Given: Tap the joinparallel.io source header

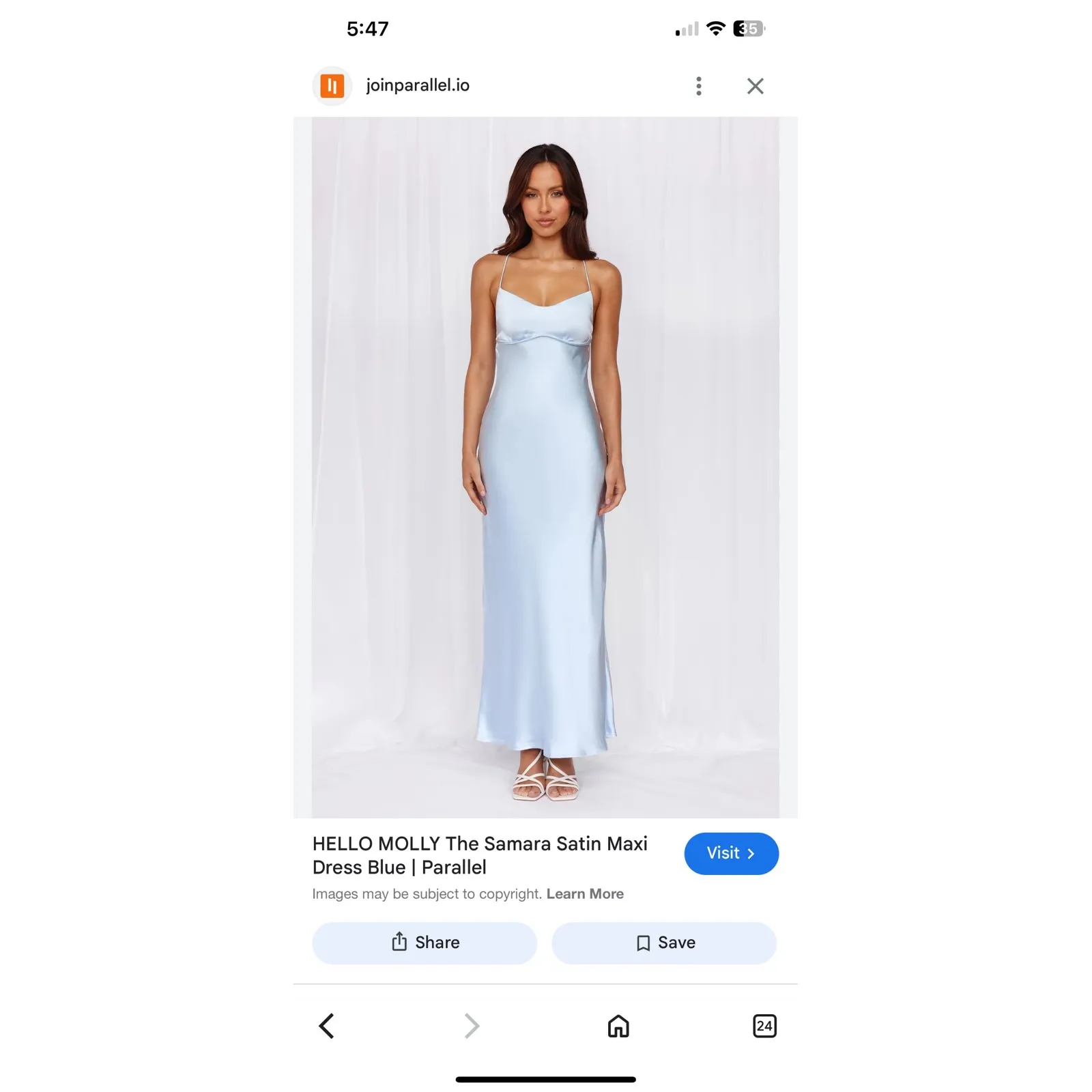Looking at the screenshot, I should click(x=417, y=85).
